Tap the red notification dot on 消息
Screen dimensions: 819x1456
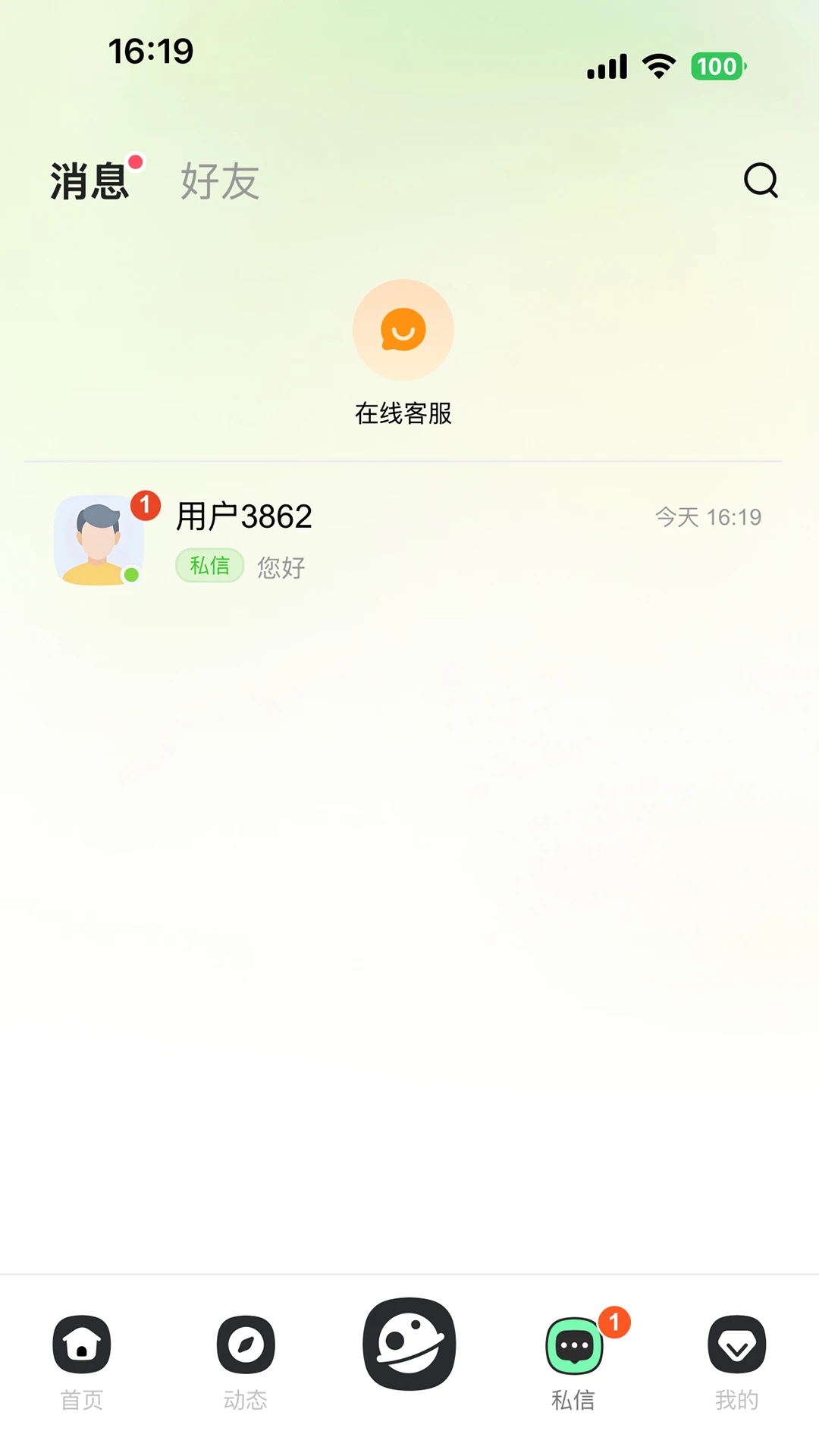point(136,160)
